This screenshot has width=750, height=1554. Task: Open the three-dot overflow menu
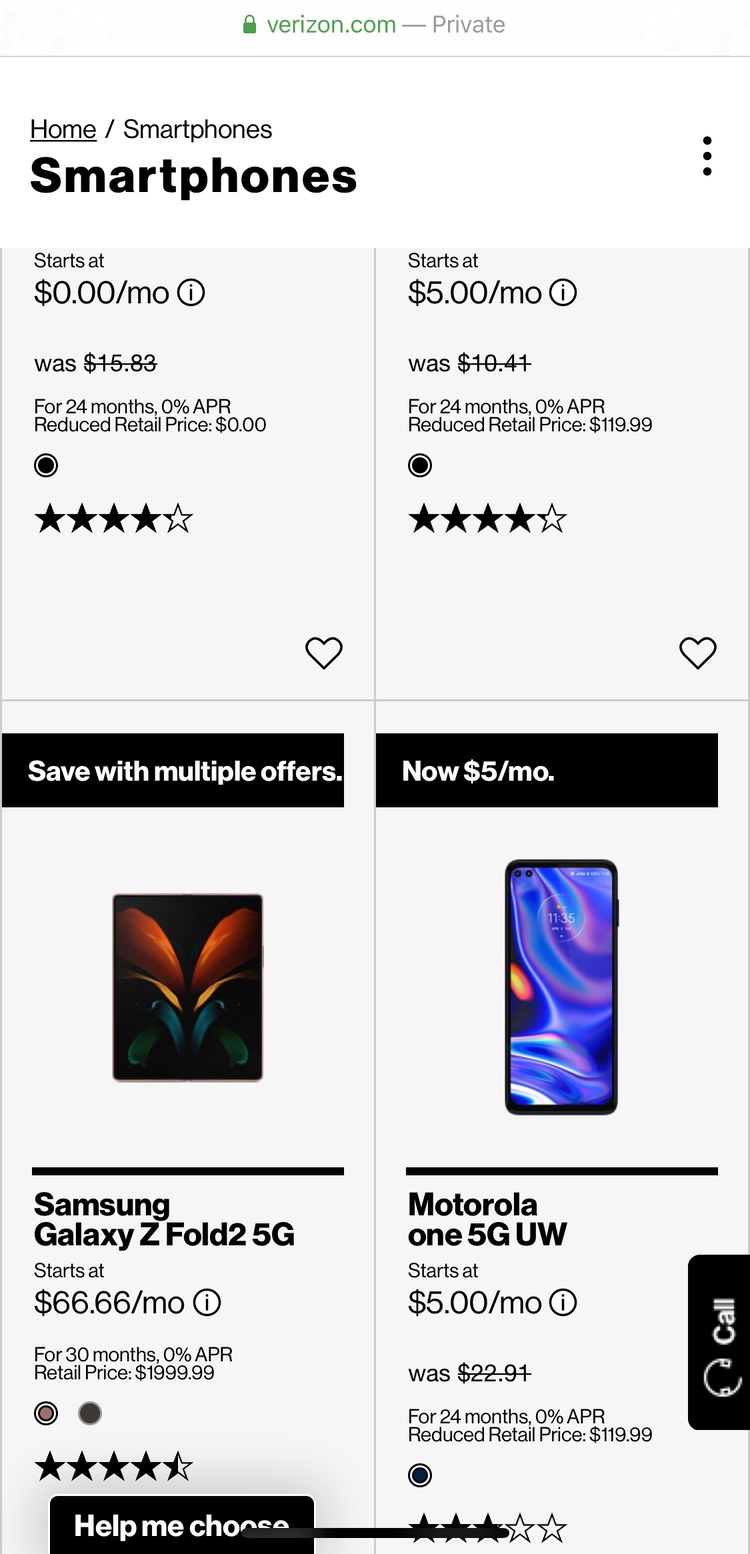point(707,157)
